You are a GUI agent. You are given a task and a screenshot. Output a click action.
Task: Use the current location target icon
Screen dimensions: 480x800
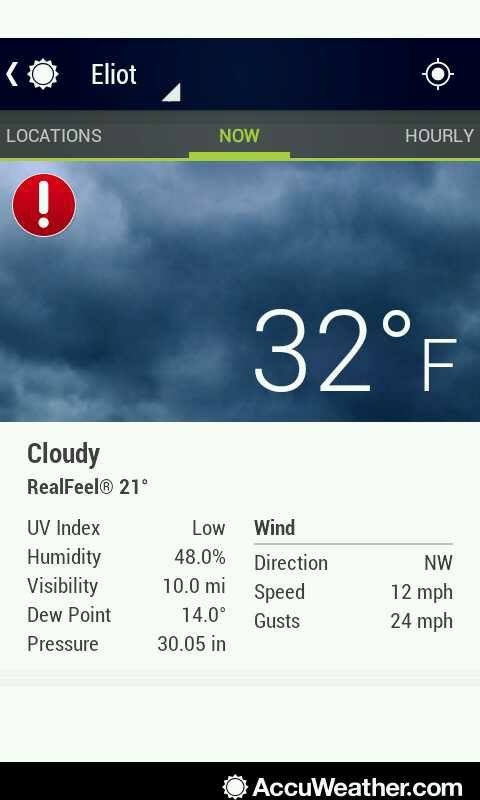click(438, 74)
